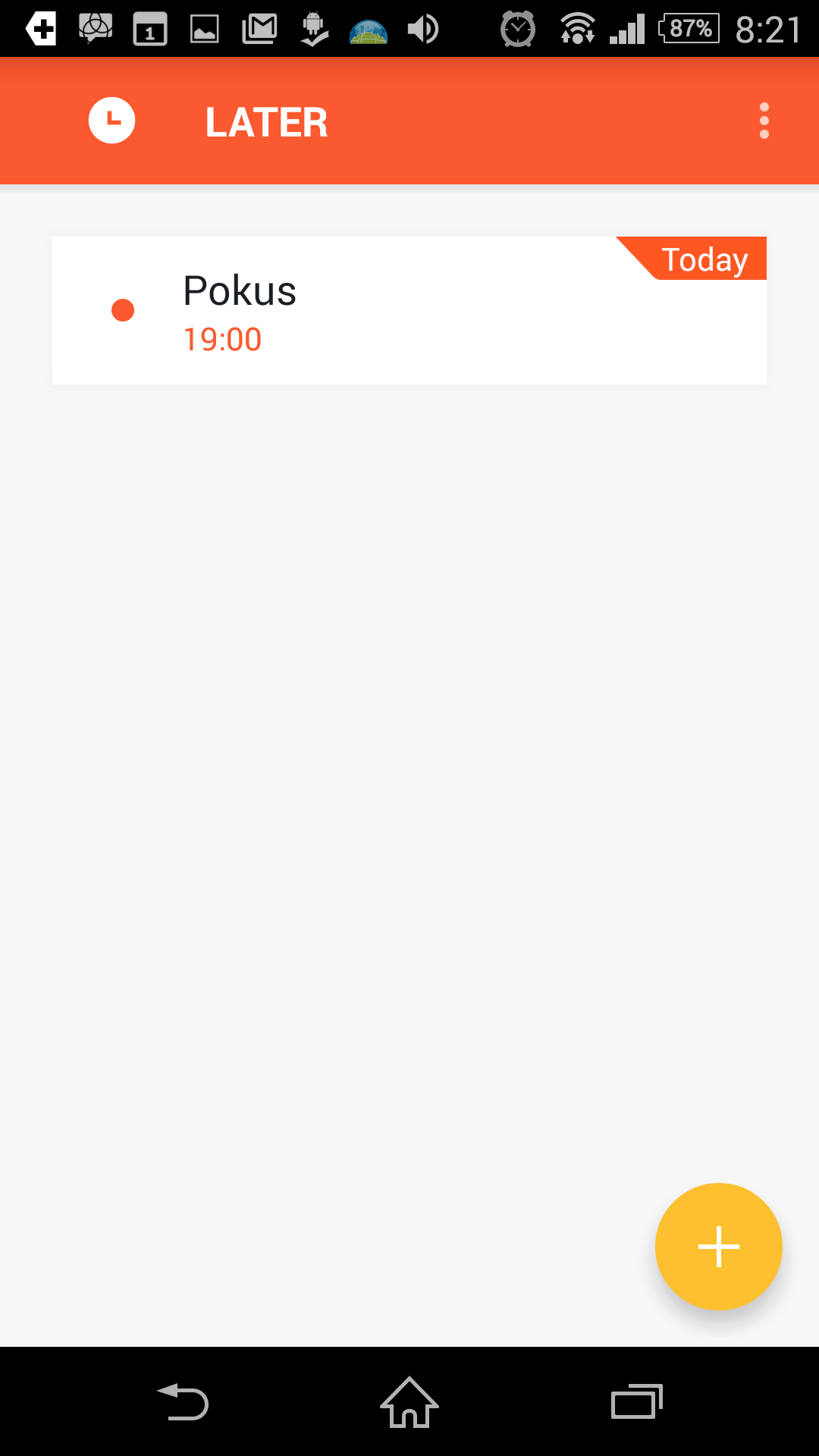Open the overflow menu
This screenshot has width=819, height=1456.
pyautogui.click(x=764, y=121)
